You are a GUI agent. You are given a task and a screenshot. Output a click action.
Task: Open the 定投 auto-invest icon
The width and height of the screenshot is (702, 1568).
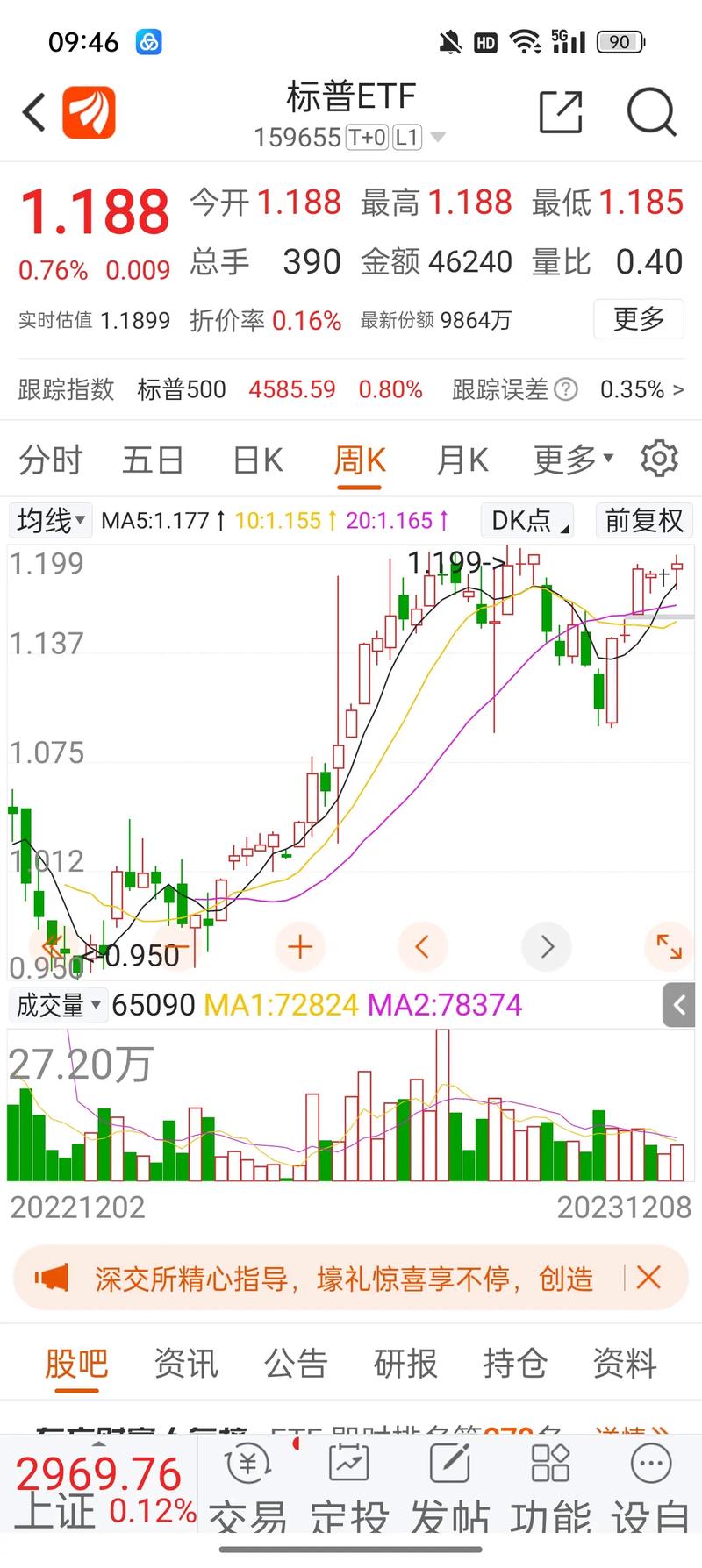348,1463
